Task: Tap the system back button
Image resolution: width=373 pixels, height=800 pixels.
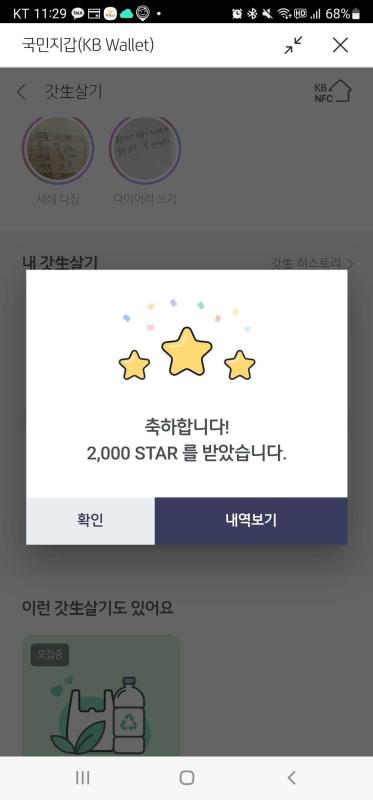Action: 291,778
